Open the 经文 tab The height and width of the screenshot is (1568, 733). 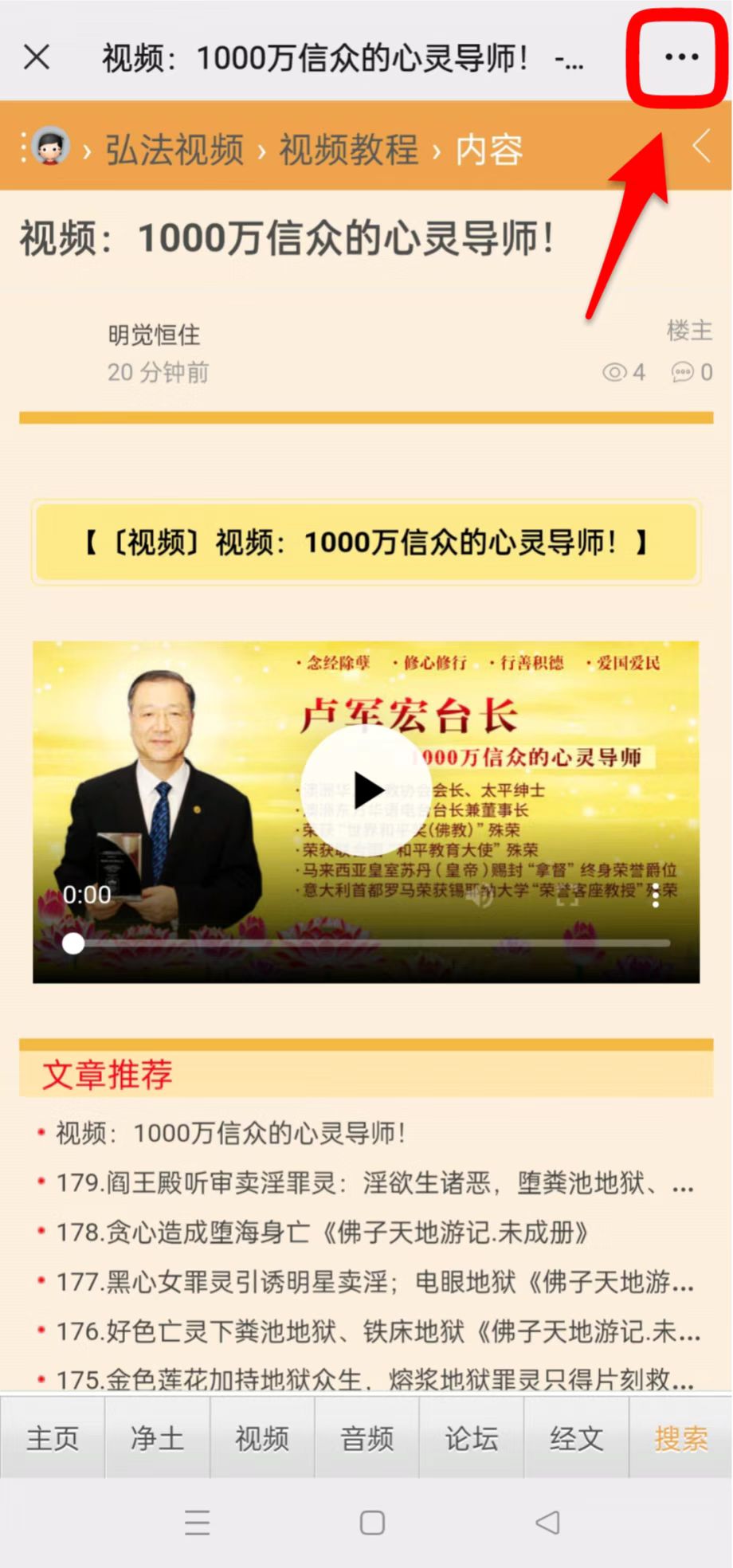576,1439
